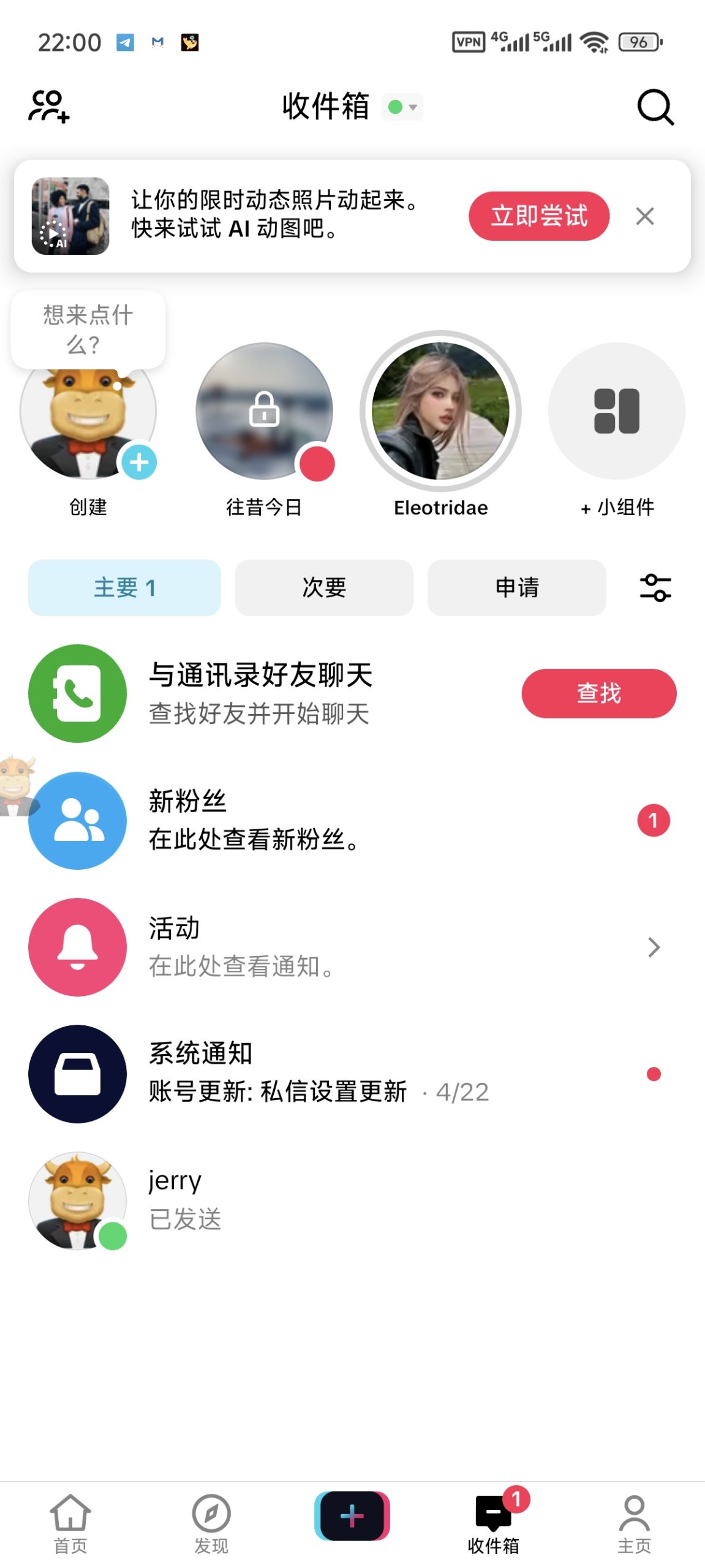Select the 主要 tab
This screenshot has height=1568, width=705.
pyautogui.click(x=124, y=587)
